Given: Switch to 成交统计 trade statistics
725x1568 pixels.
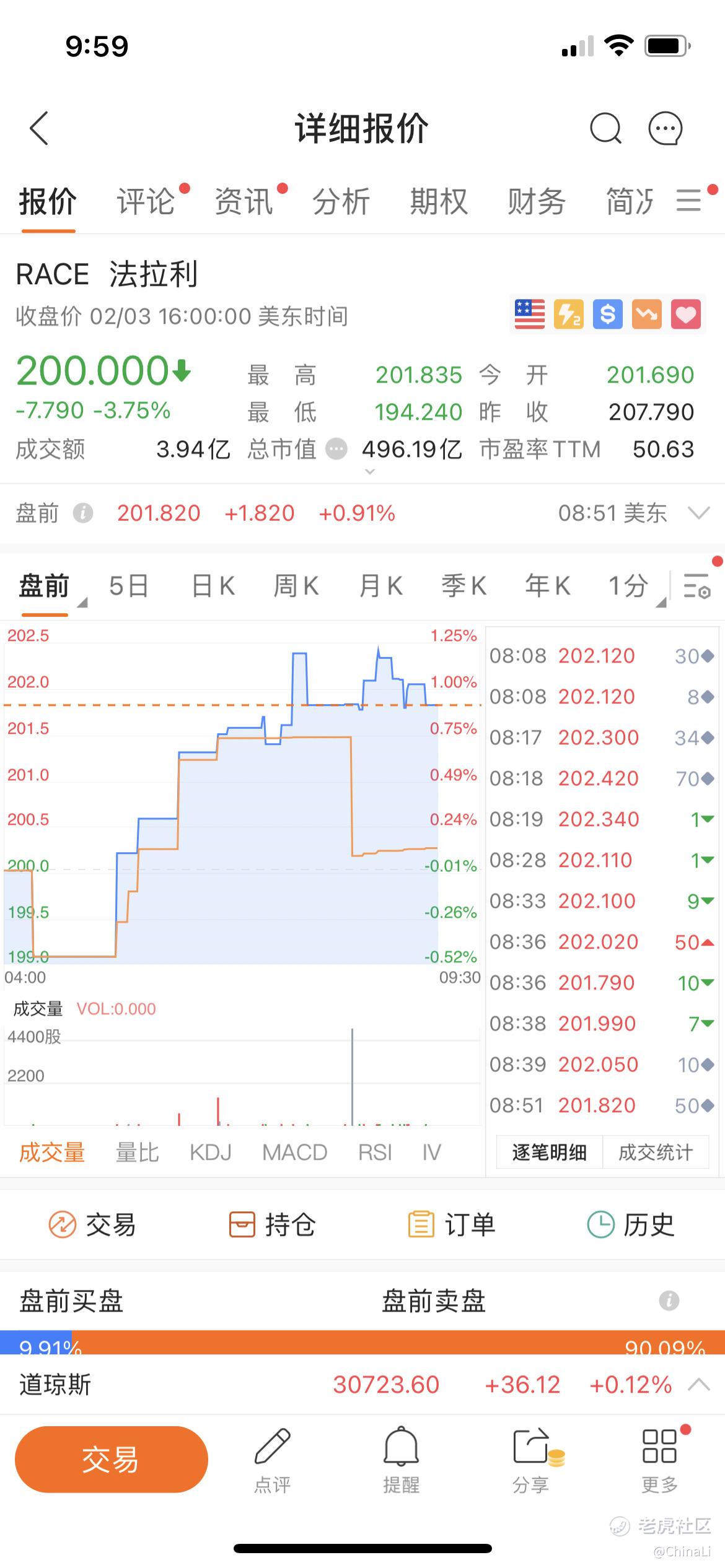Looking at the screenshot, I should [656, 1152].
